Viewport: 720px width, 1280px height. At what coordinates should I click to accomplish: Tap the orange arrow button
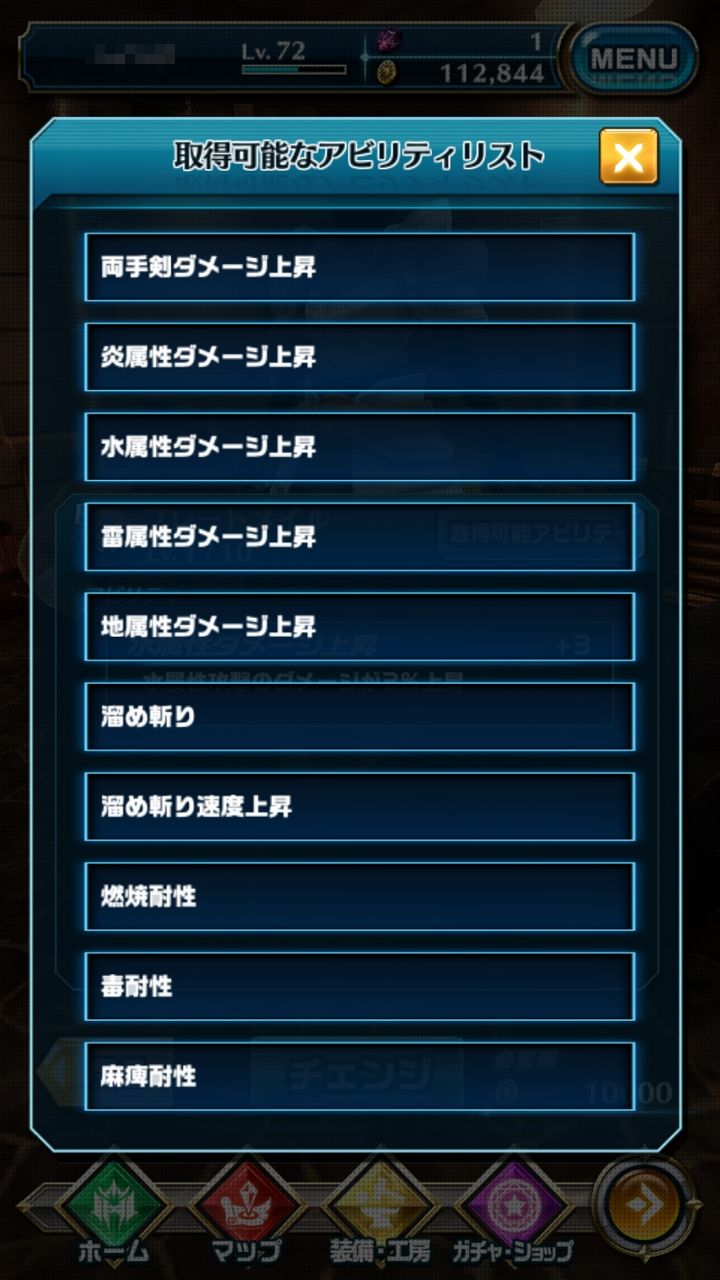(x=645, y=1205)
